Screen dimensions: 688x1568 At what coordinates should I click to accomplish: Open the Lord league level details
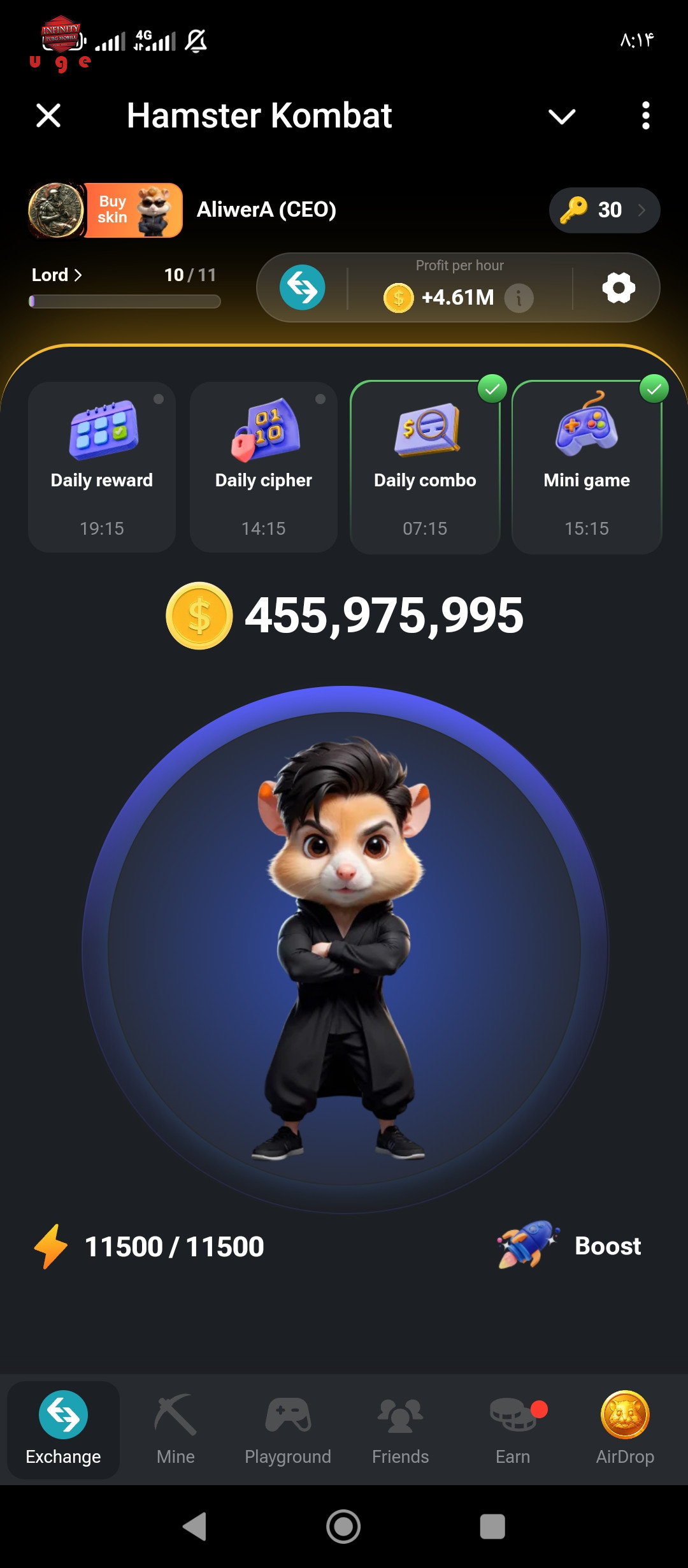(x=57, y=275)
